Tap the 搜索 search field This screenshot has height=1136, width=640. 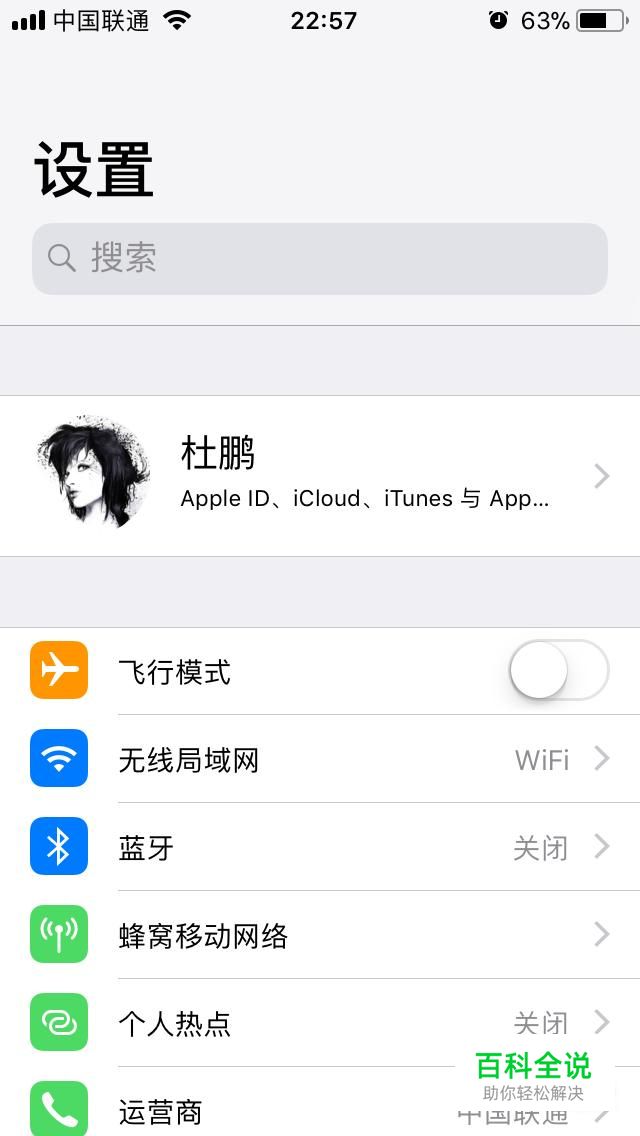click(x=320, y=259)
